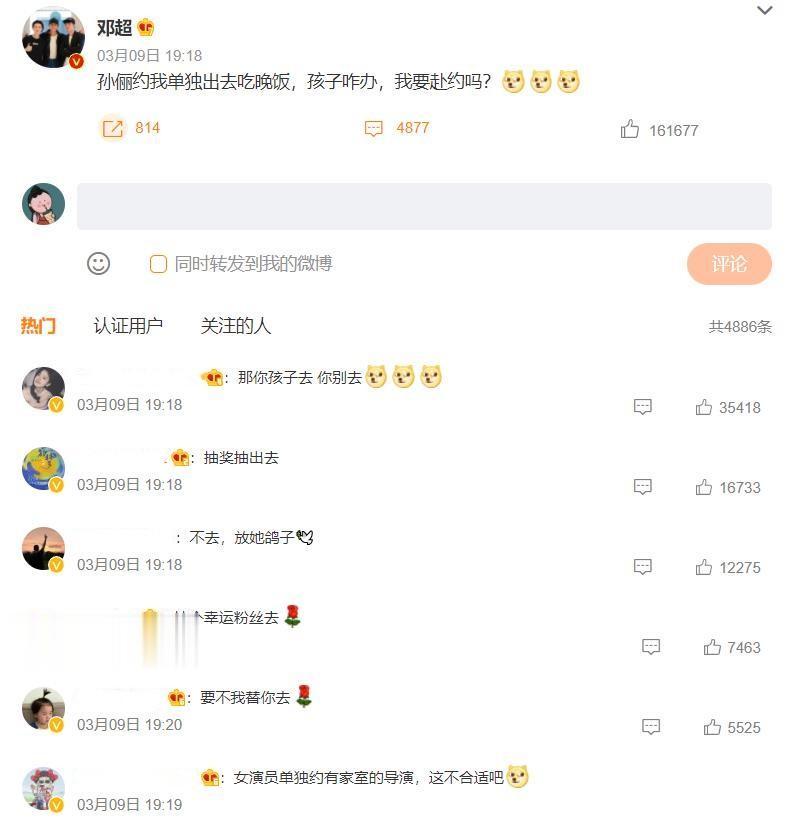This screenshot has height=828, width=794.
Task: Check 同时转发到我的微博 box
Action: [158, 264]
